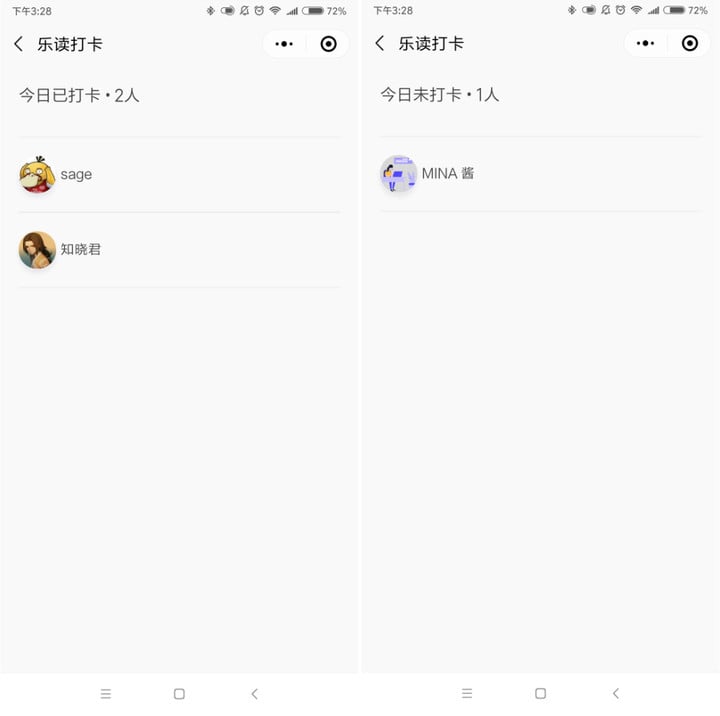Viewport: 720px width, 716px height.
Task: Open the more menu on 今日已打卡 page
Action: (x=285, y=44)
